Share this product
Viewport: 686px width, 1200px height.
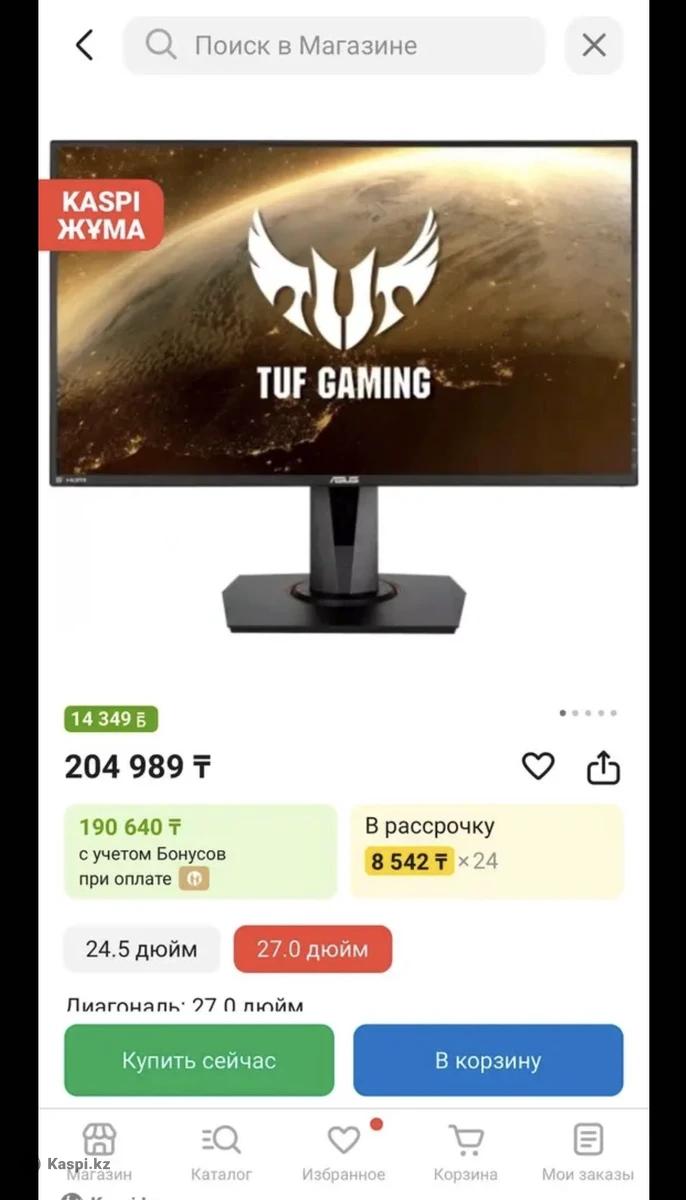[x=603, y=768]
